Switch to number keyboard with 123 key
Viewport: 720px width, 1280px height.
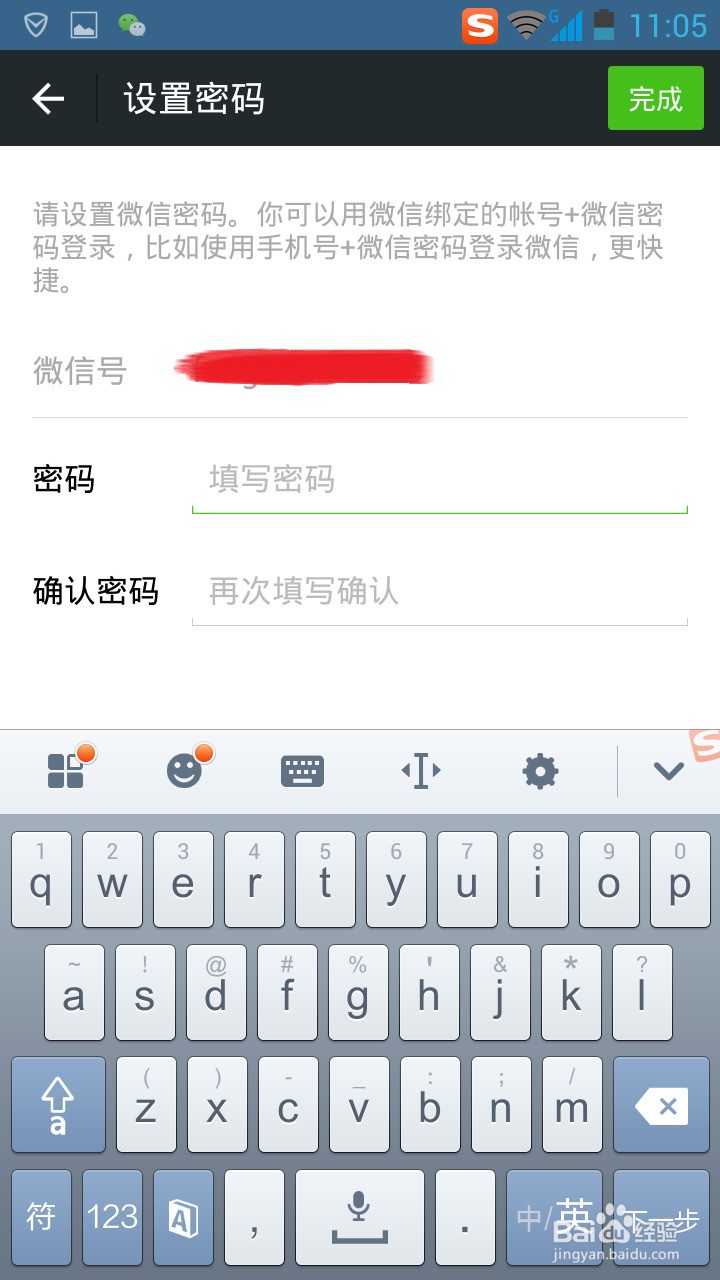click(x=112, y=1218)
